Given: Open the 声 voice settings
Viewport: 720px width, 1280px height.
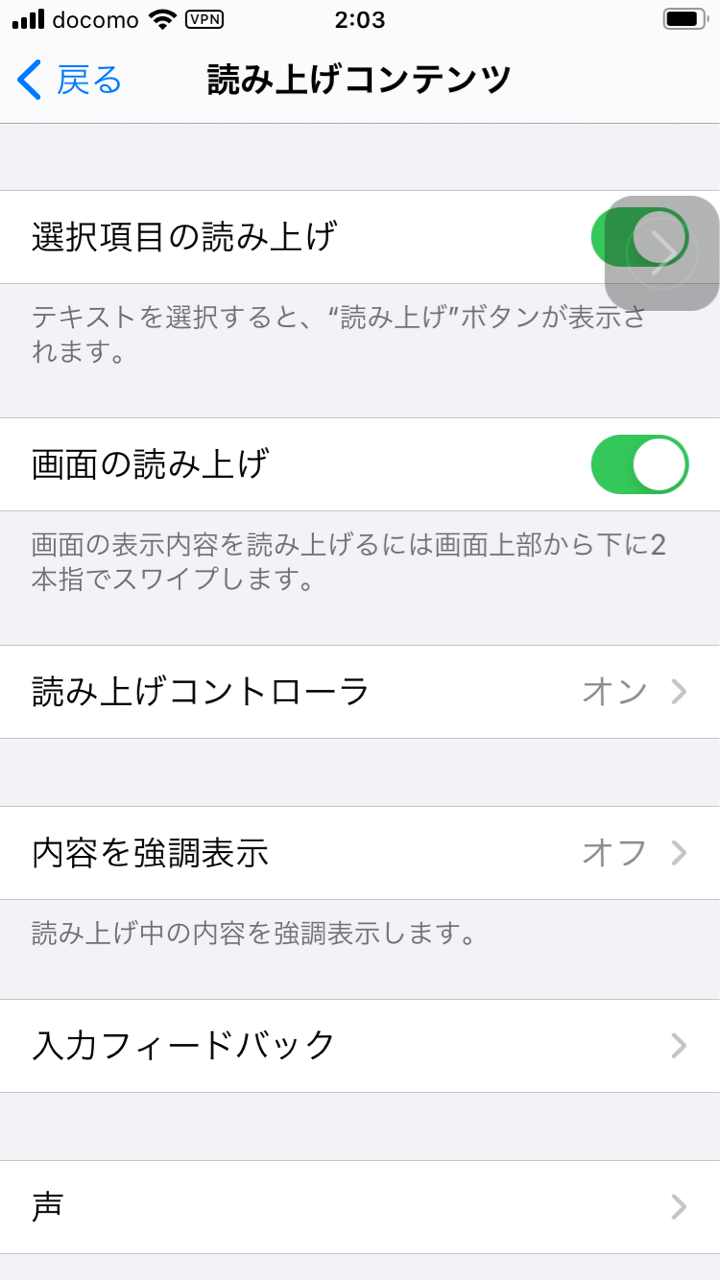Looking at the screenshot, I should tap(360, 1207).
